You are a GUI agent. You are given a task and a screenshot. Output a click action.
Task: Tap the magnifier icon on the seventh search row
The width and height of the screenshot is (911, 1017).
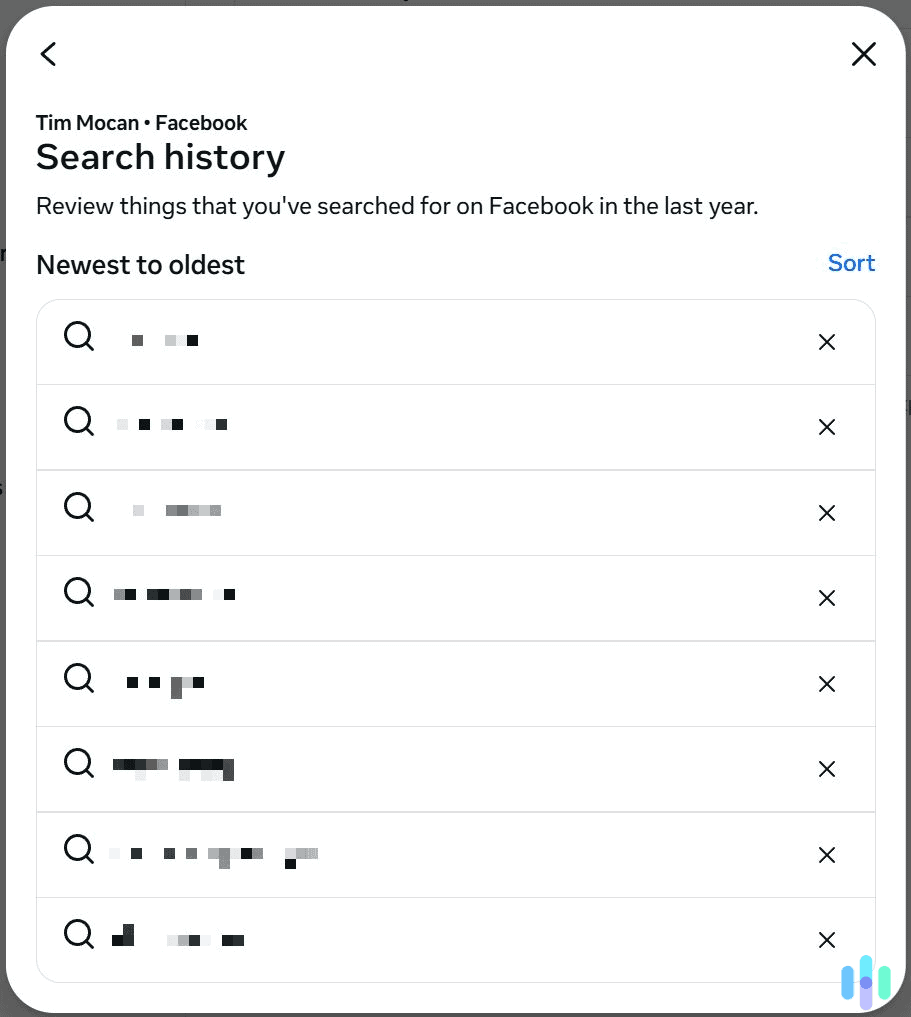[79, 849]
